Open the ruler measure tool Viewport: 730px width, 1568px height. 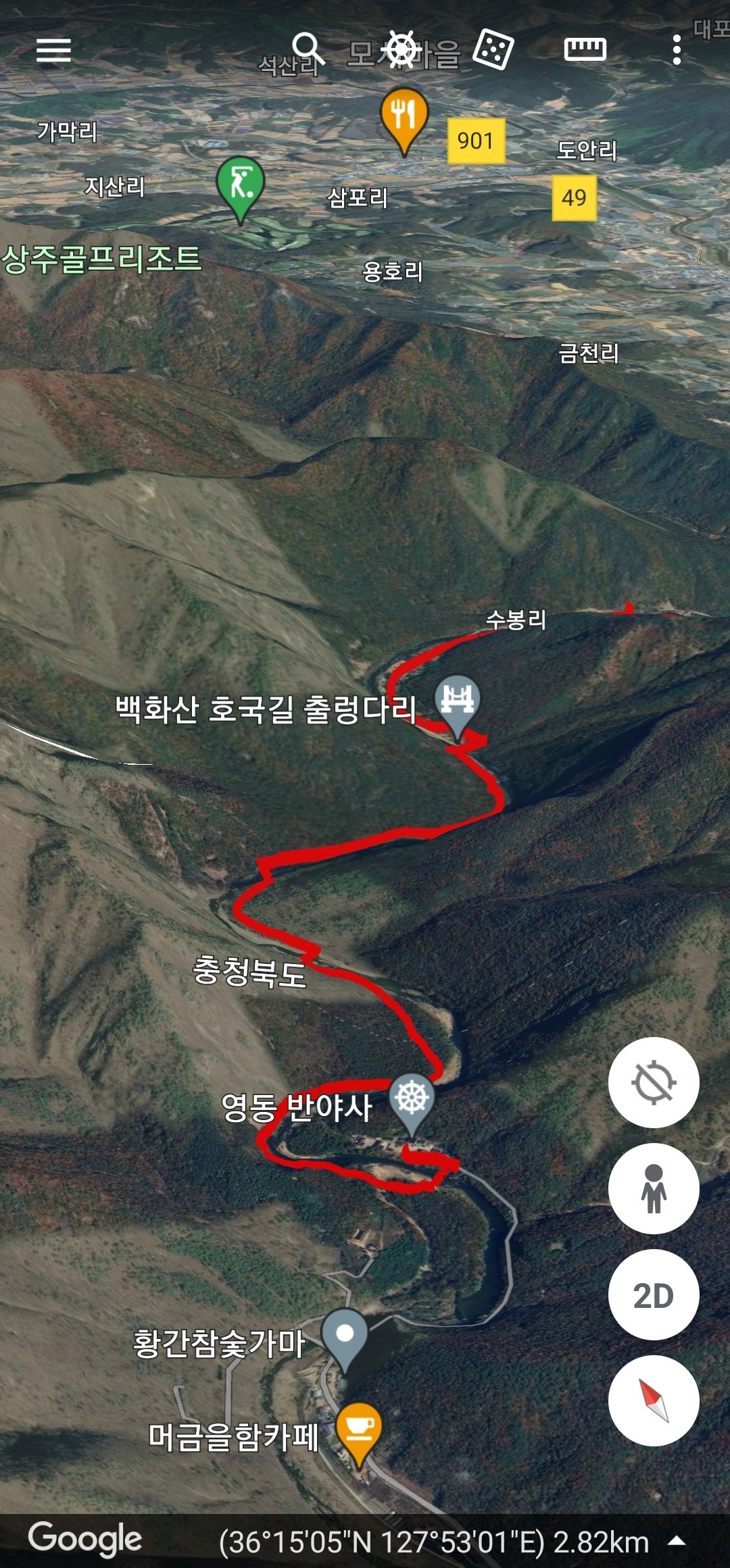click(x=585, y=50)
